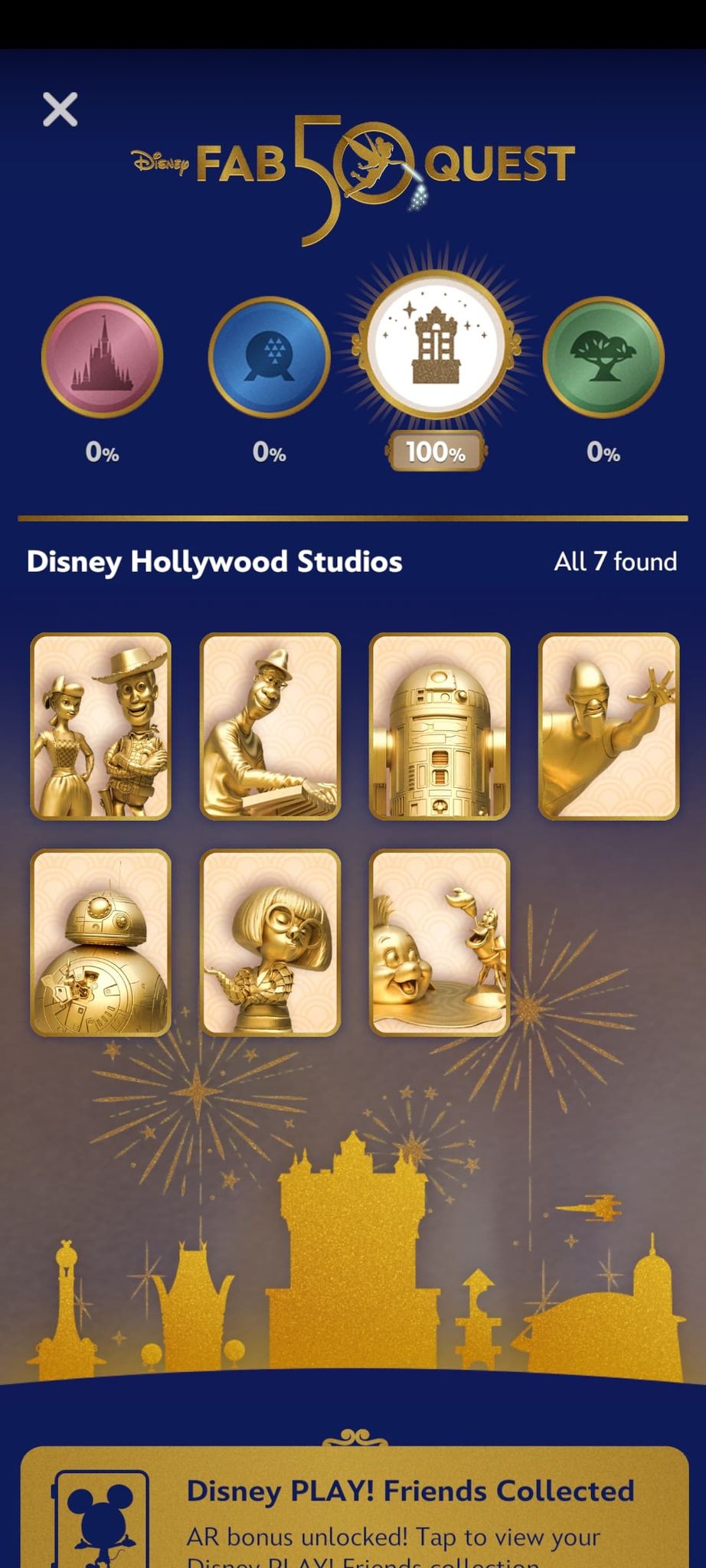The width and height of the screenshot is (706, 1568).
Task: Select the EPCOT Spaceship Earth badge
Action: (x=269, y=357)
